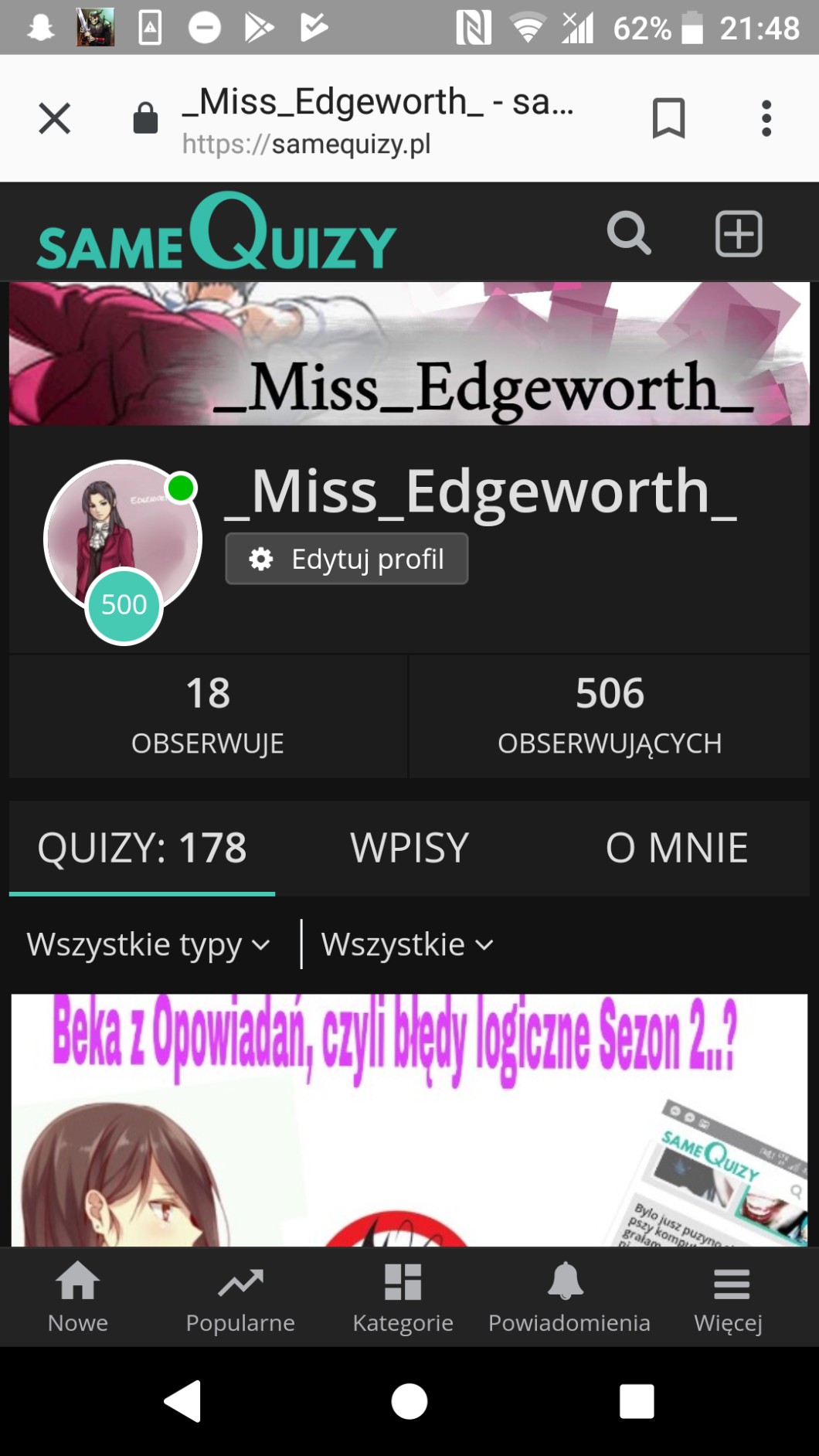819x1456 pixels.
Task: Select the Quizy: 178 tab
Action: click(x=142, y=848)
